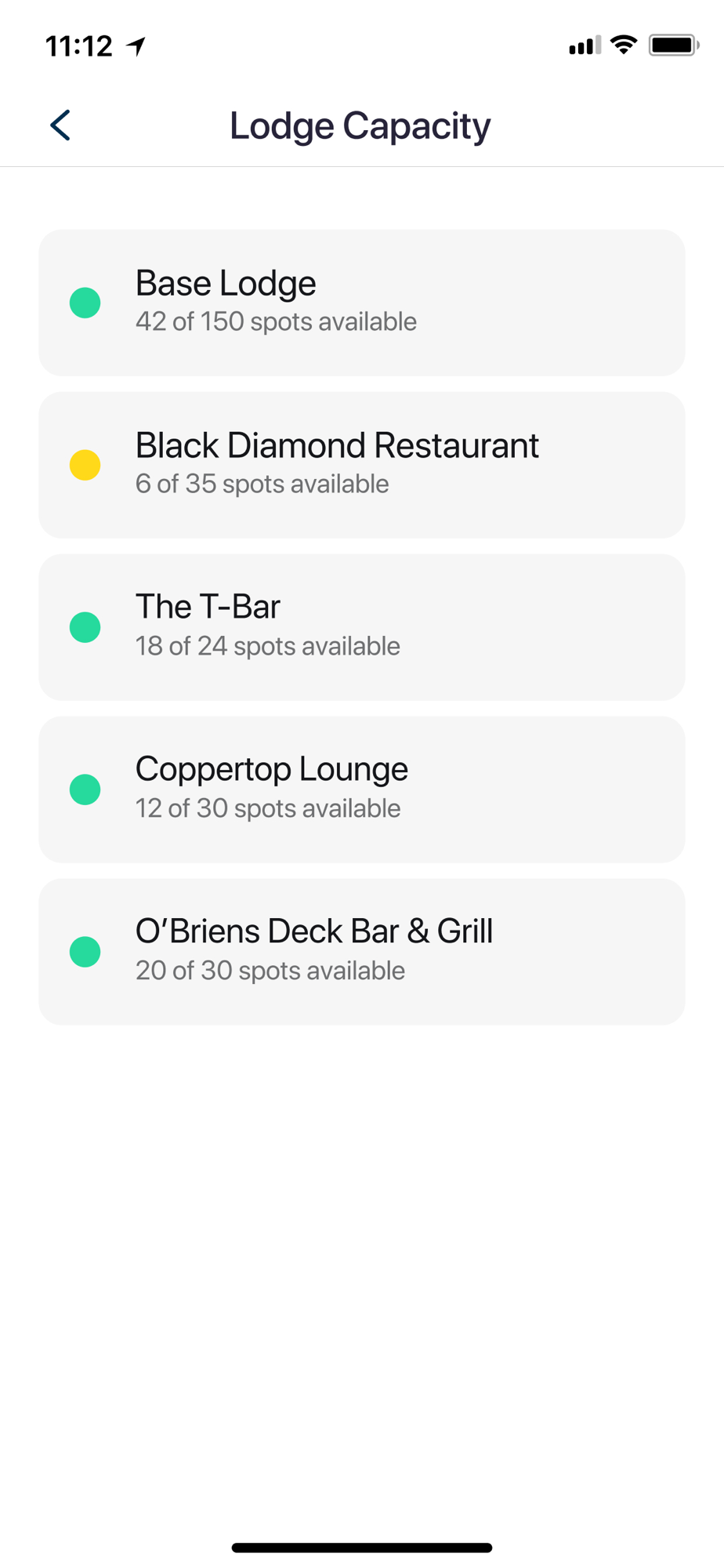Tap O'Briens Deck Bar & Grill

(x=361, y=951)
